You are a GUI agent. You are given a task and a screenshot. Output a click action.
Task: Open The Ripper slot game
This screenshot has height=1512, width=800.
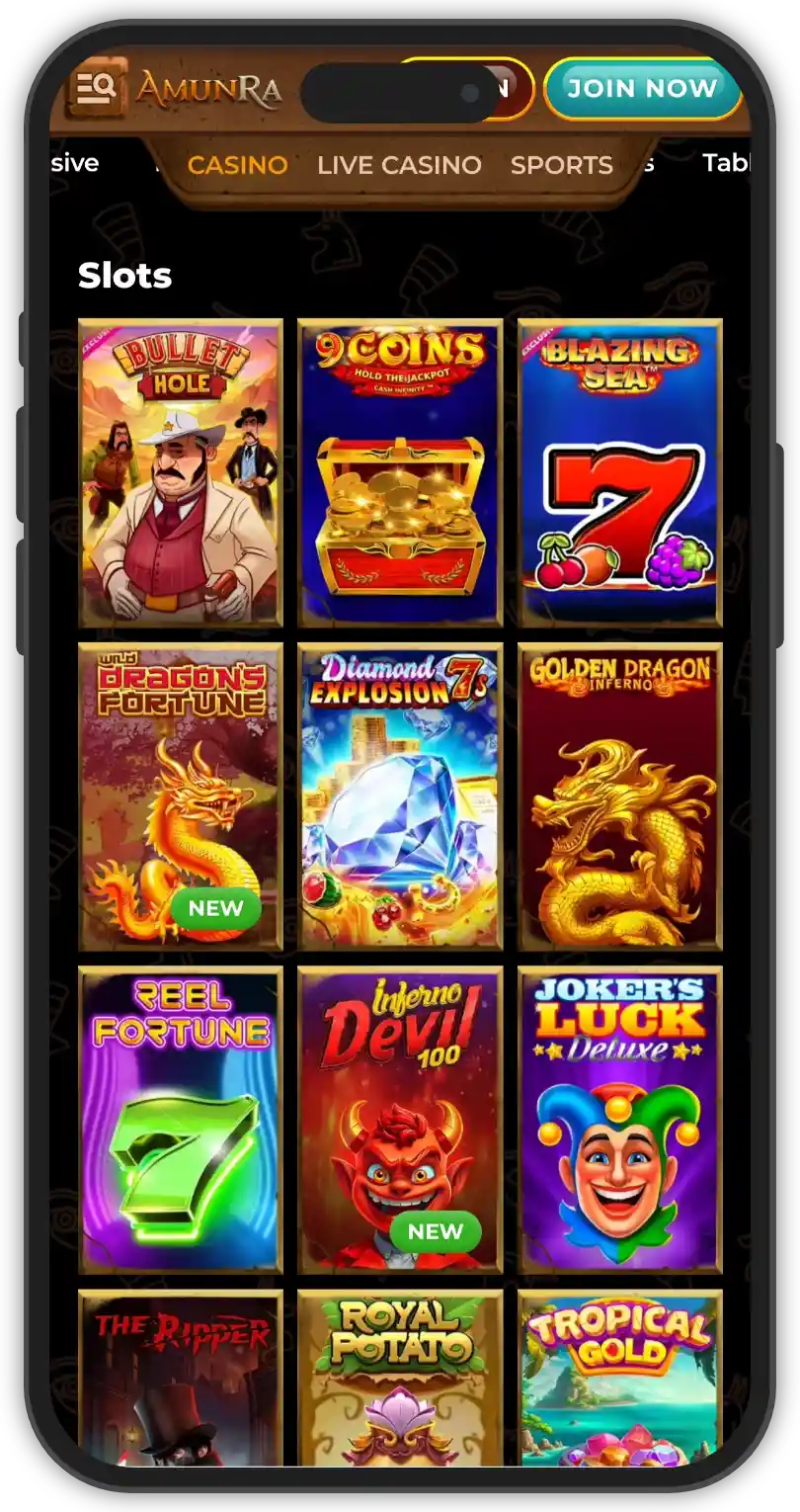181,1379
